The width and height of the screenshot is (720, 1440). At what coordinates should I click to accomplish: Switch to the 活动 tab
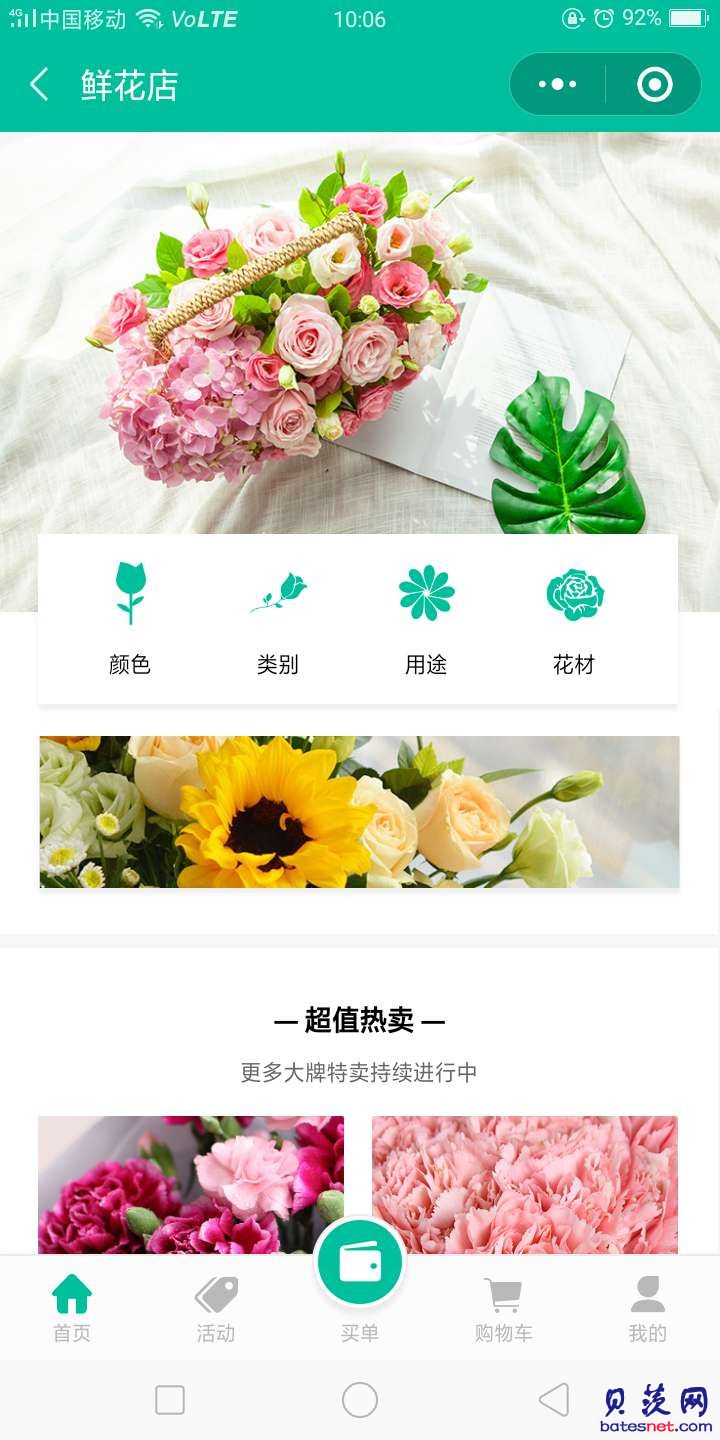coord(216,1308)
